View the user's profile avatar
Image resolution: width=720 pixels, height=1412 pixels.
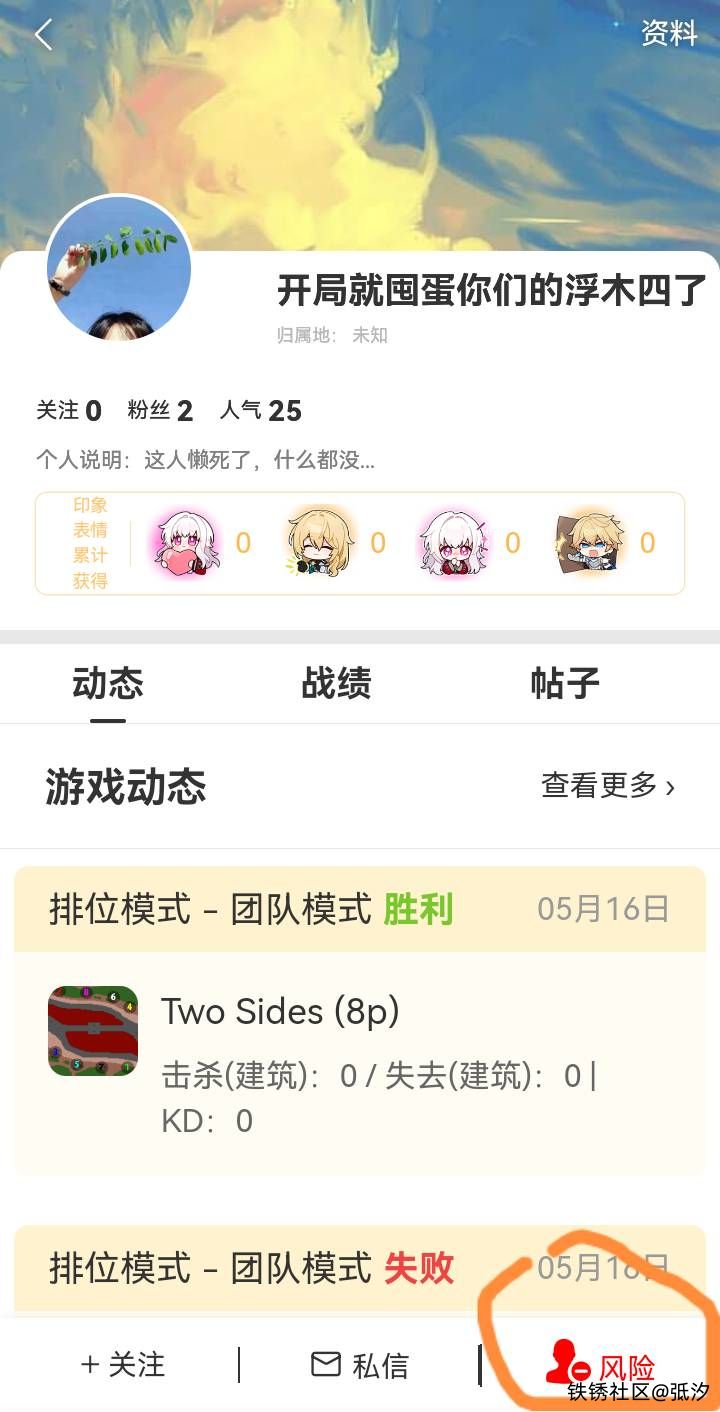[119, 268]
